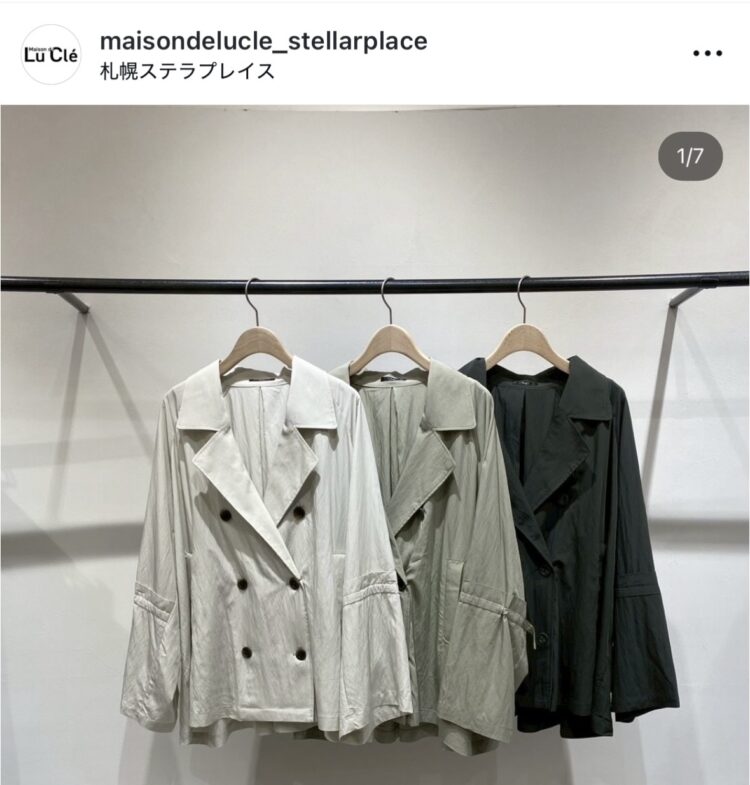The image size is (750, 785).
Task: Open the three-dot post options menu
Action: [x=707, y=54]
